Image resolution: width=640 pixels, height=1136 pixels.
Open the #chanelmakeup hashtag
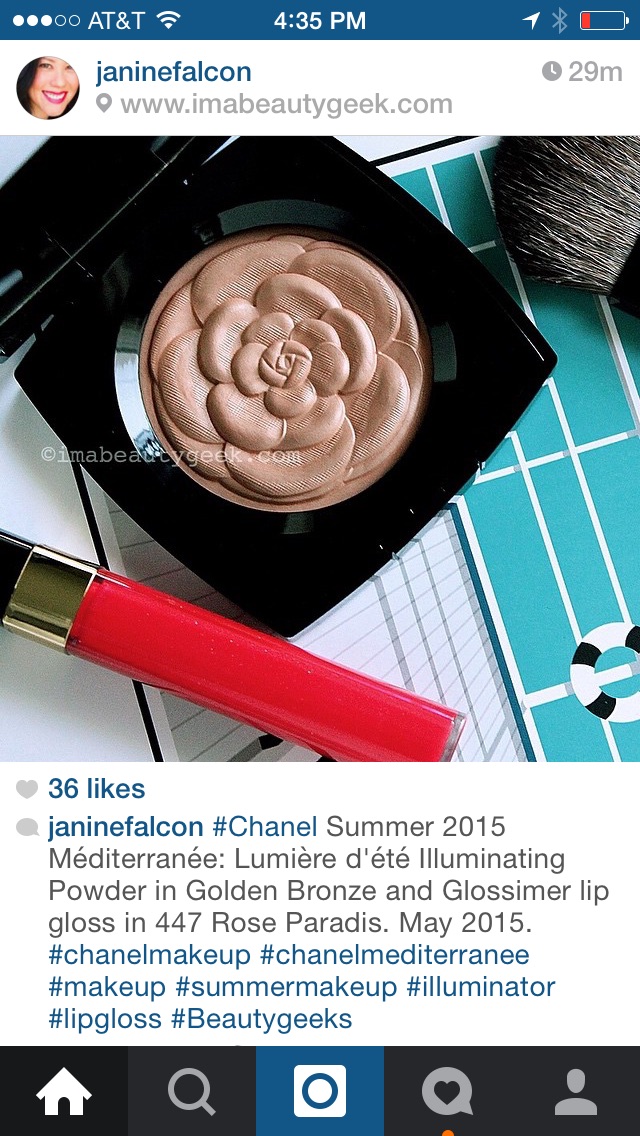149,955
